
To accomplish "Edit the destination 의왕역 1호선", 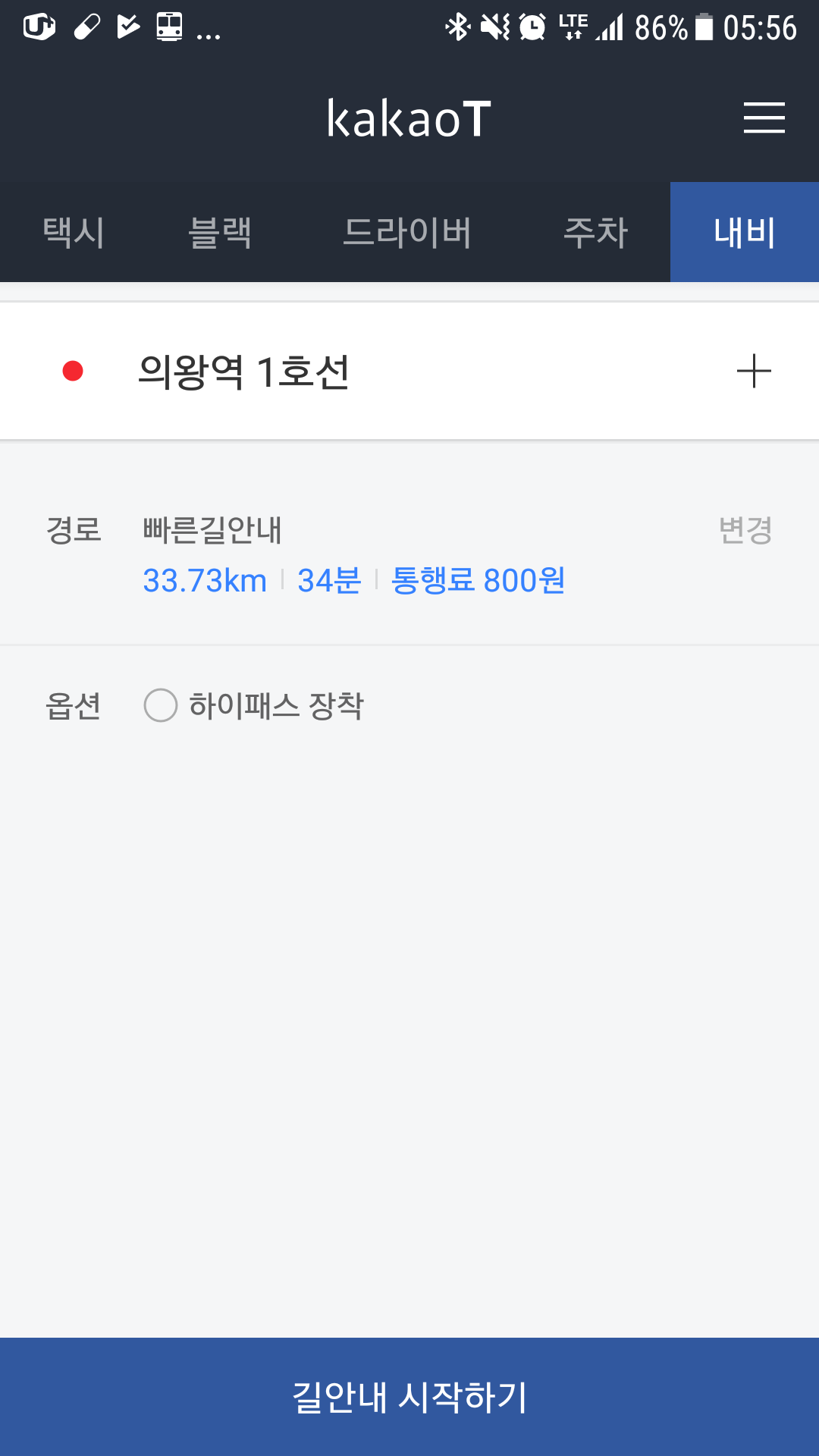I will 243,372.
